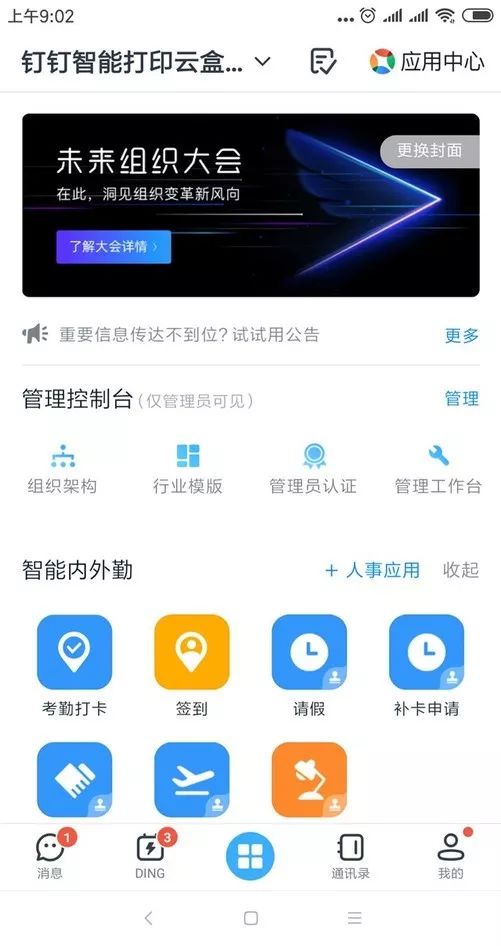Open 考勤打卡 app
This screenshot has height=946, width=501.
[74, 665]
